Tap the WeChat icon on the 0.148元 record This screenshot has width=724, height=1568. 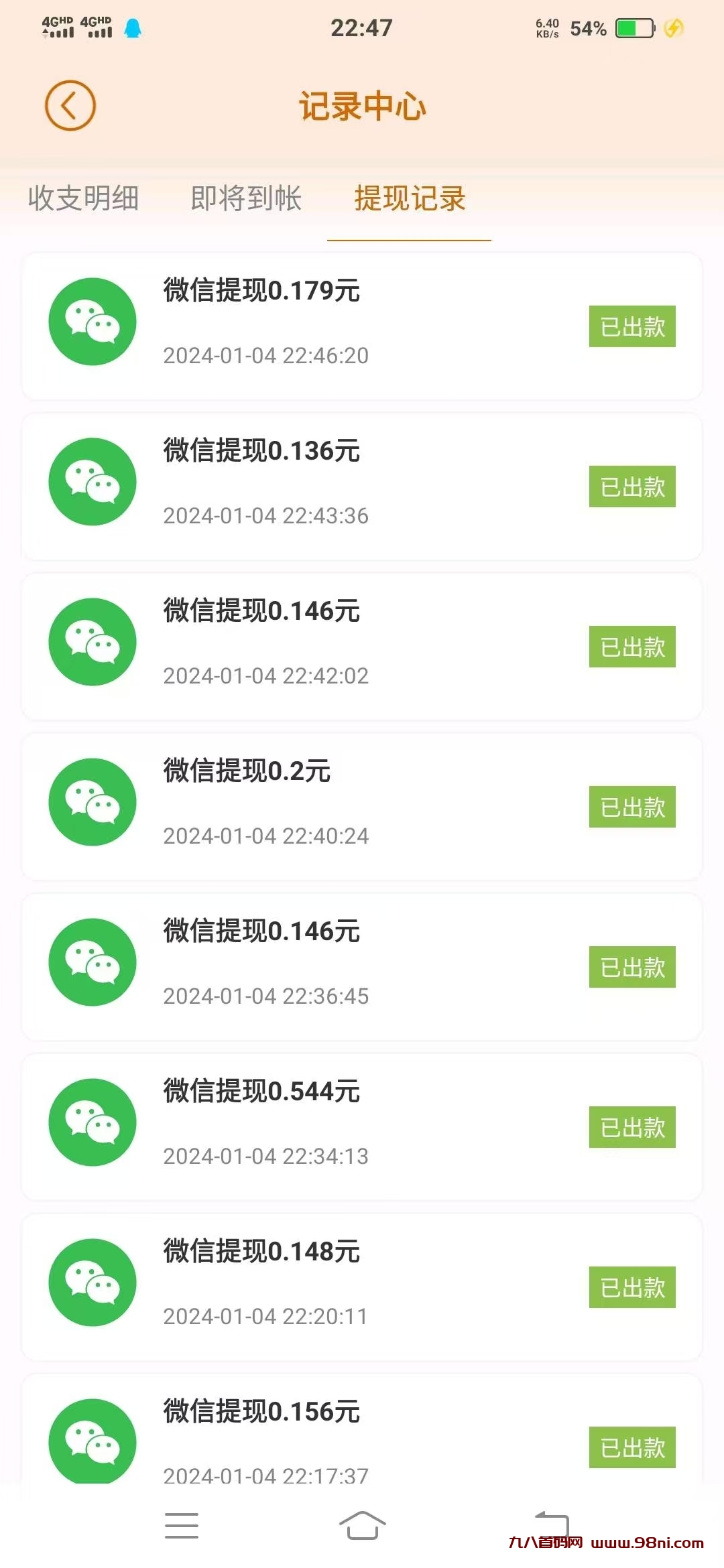[x=92, y=1281]
